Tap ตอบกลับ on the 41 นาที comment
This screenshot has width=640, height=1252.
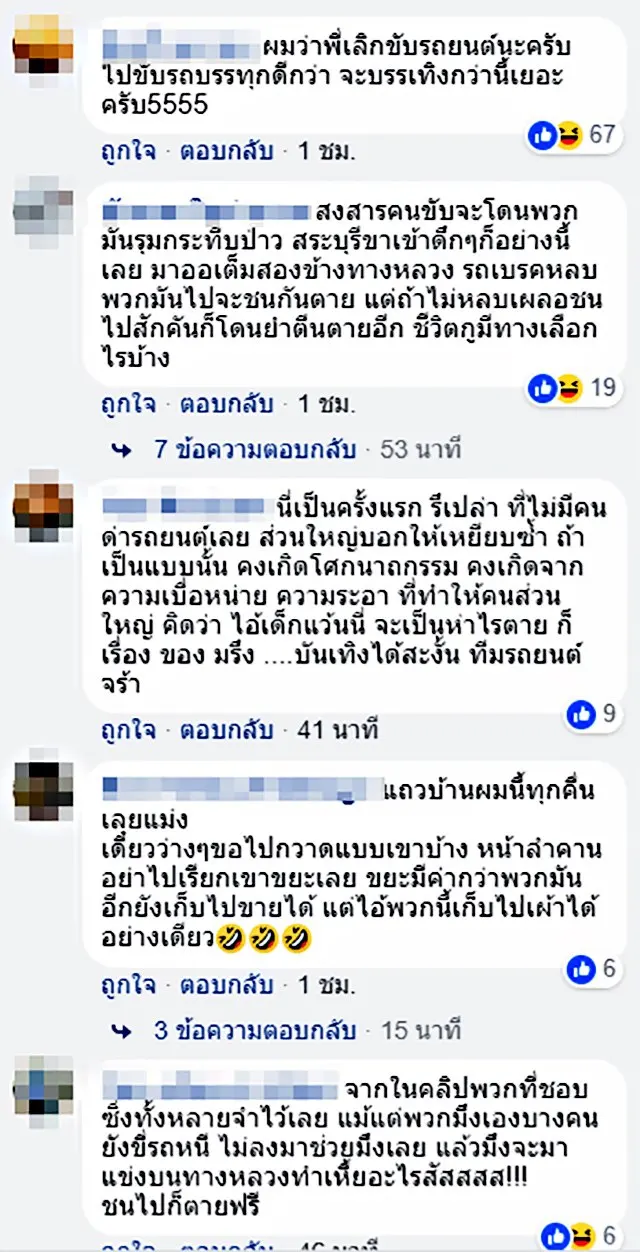click(x=226, y=731)
